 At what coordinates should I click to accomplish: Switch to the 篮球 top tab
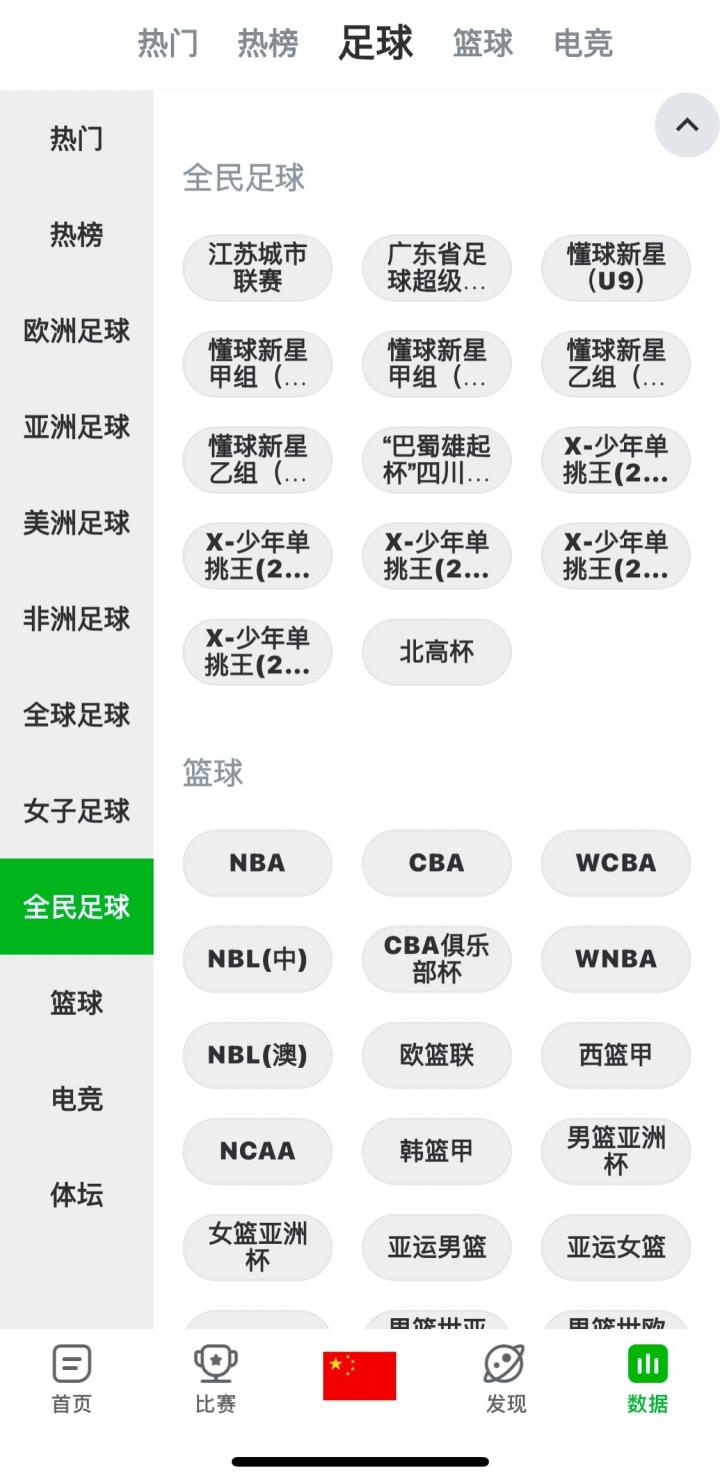click(482, 43)
